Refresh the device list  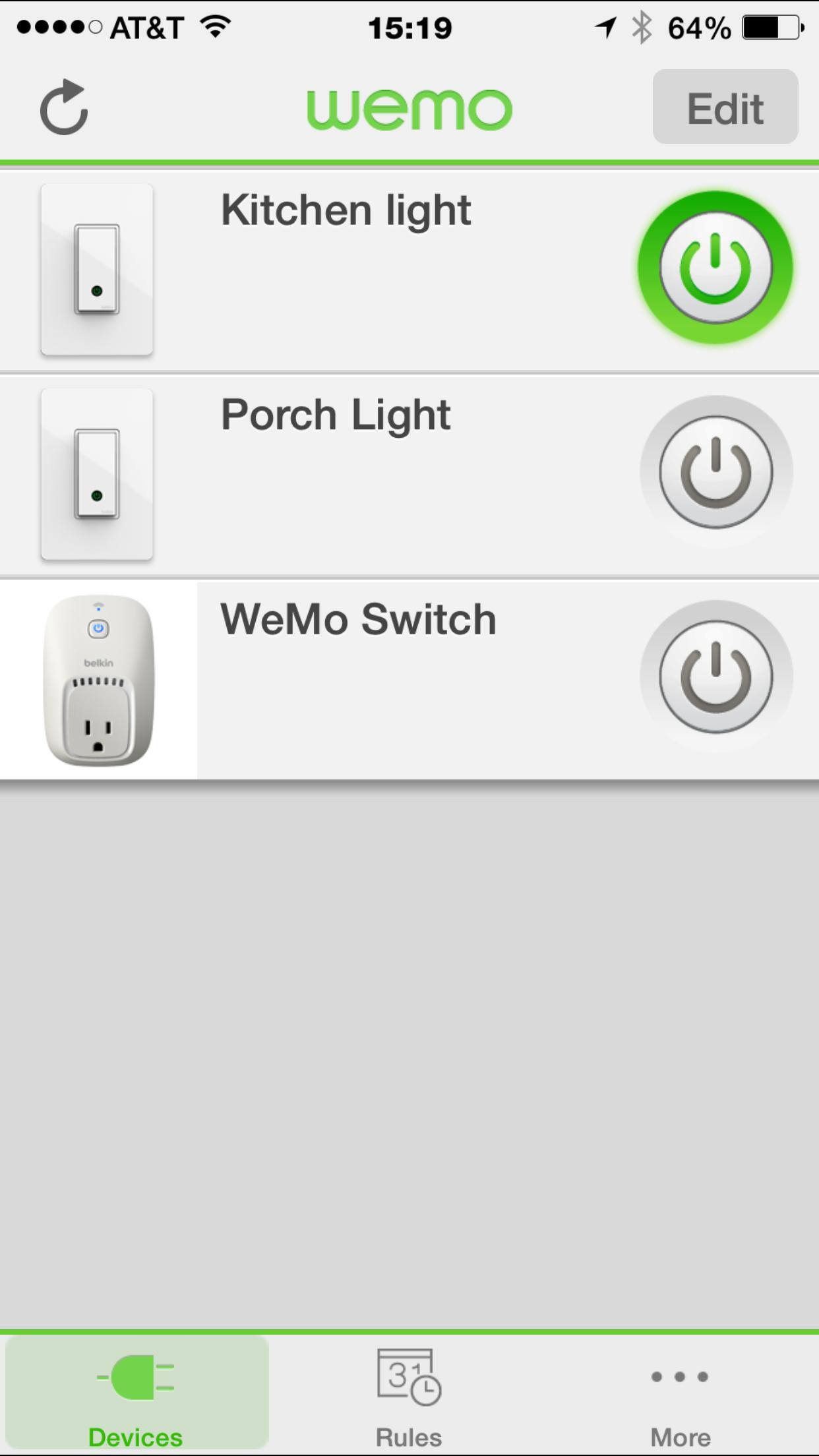pyautogui.click(x=64, y=107)
